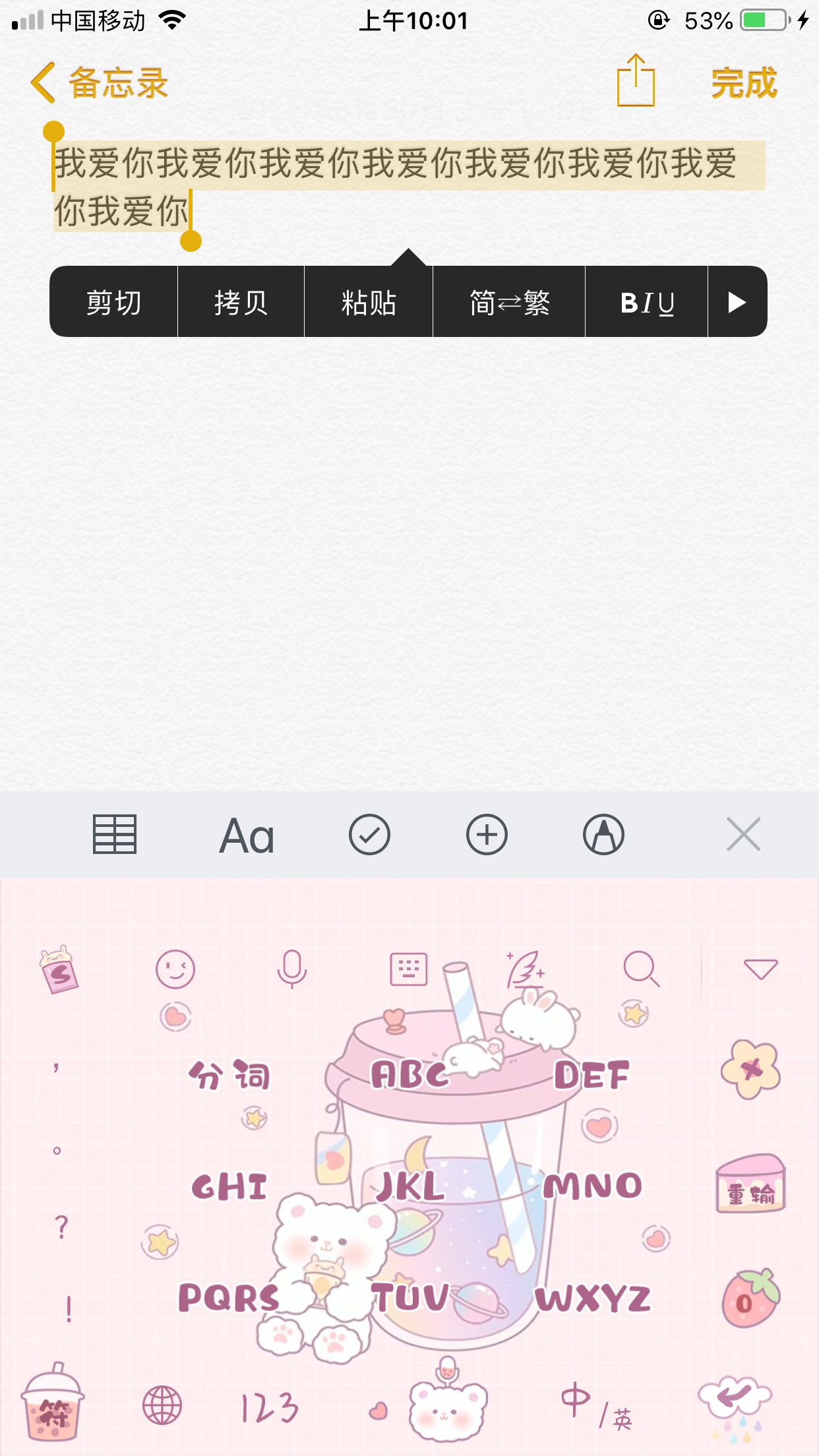Go back to the 备忘录 list

pos(99,83)
